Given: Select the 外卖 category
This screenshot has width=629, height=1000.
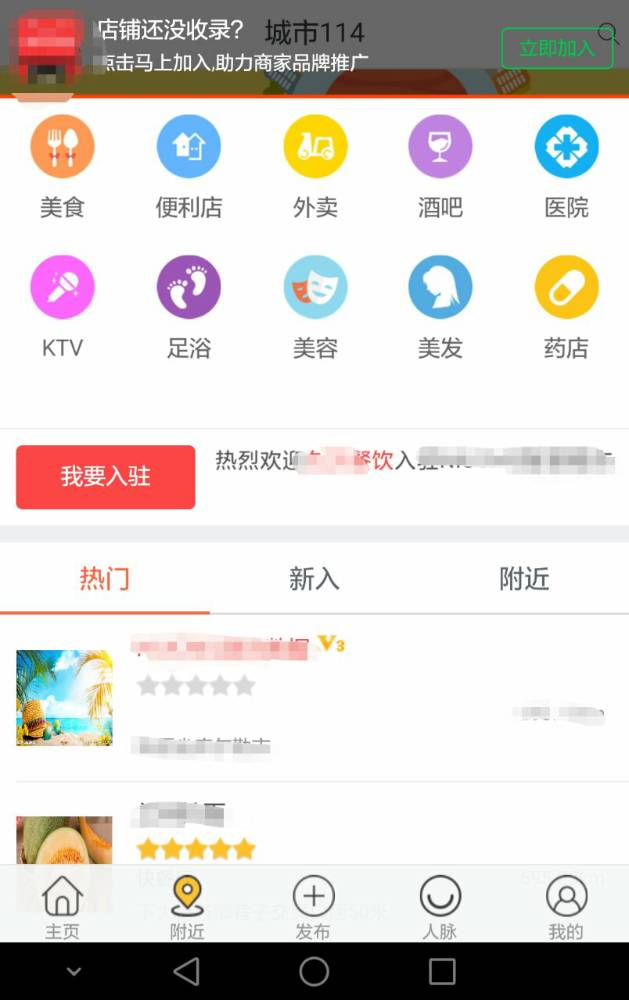Looking at the screenshot, I should [315, 166].
